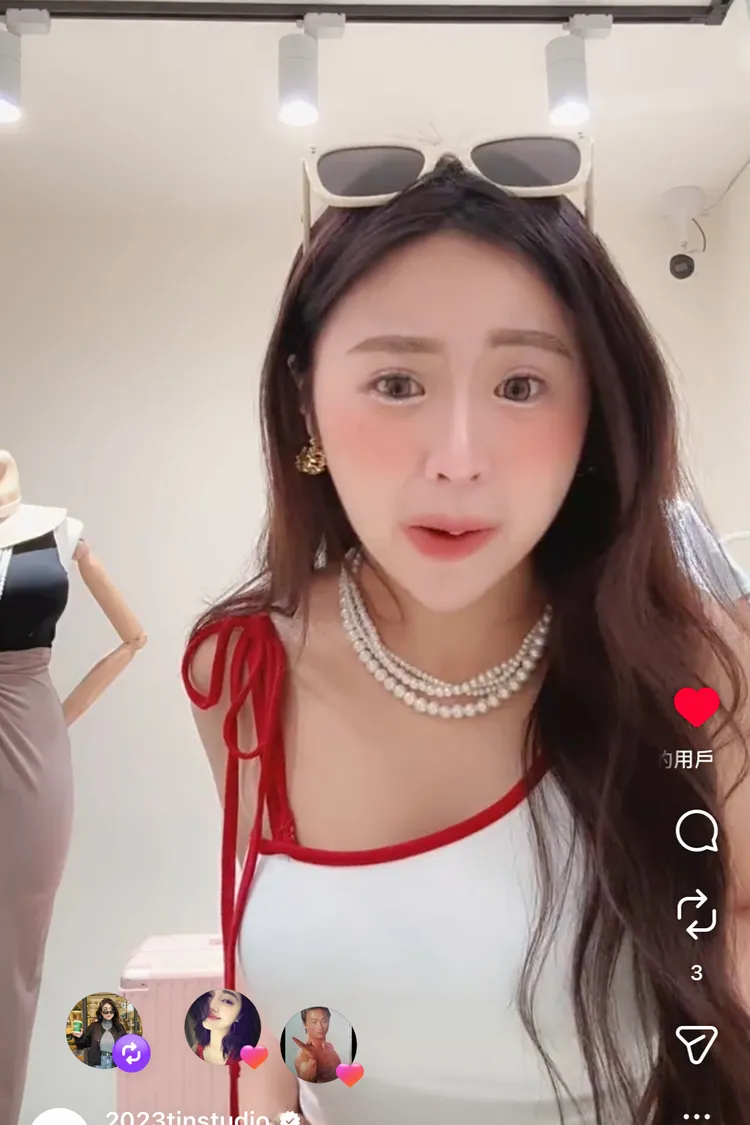750x1125 pixels.
Task: Tap the purple-haired friend avatar with heart
Action: coord(222,1027)
